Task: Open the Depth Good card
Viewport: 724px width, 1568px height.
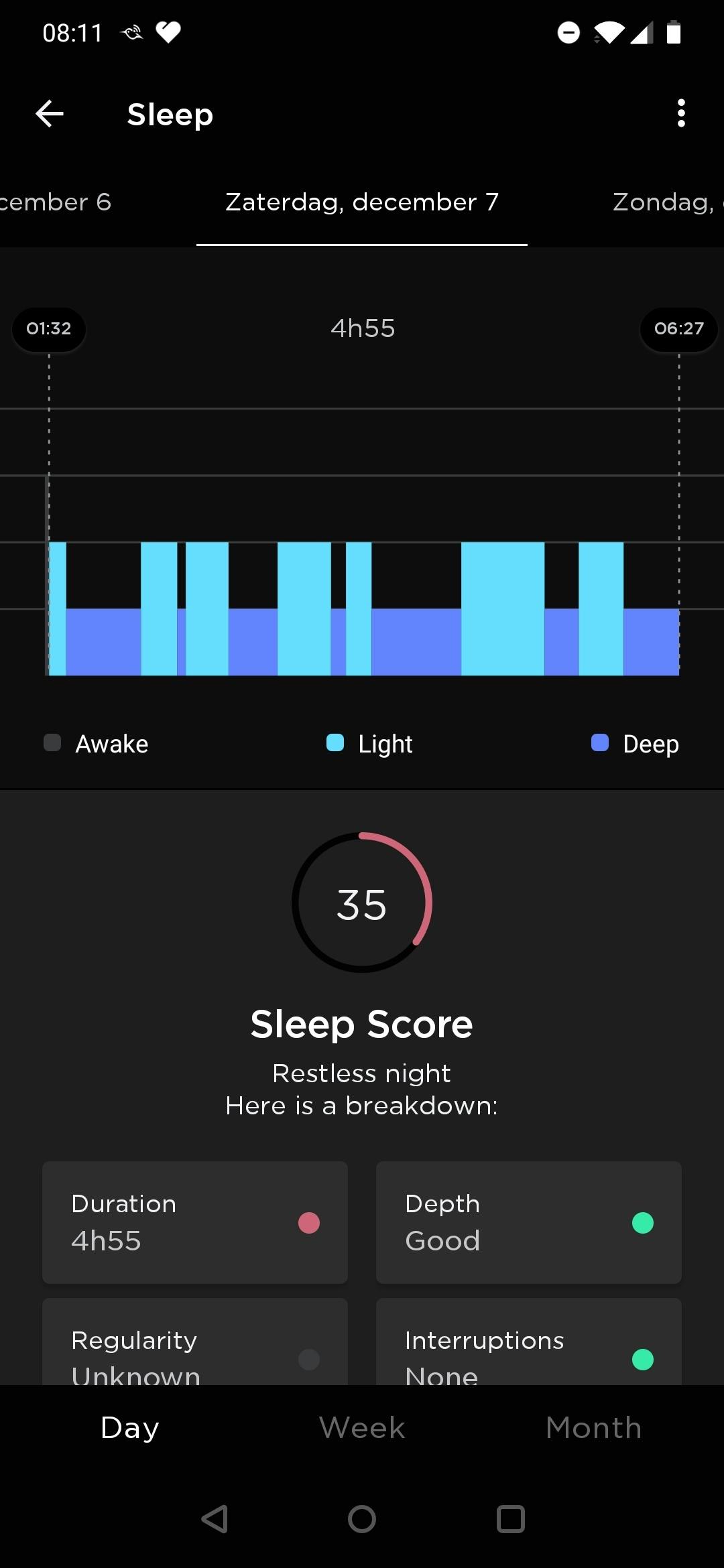Action: click(528, 1222)
